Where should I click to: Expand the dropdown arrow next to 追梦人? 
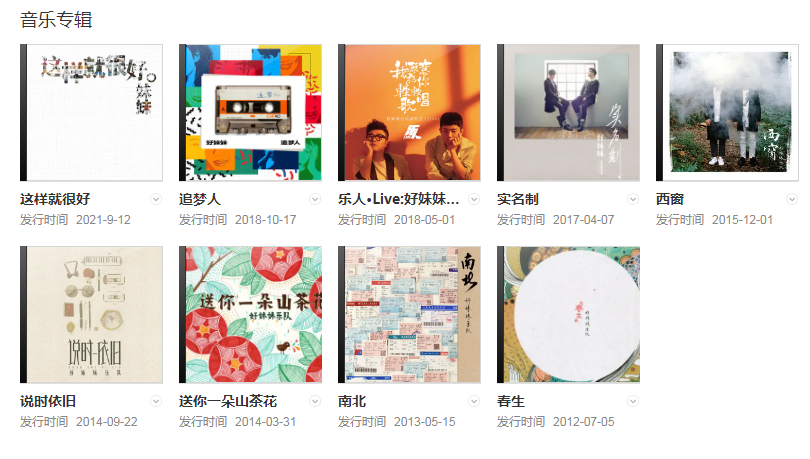point(315,199)
